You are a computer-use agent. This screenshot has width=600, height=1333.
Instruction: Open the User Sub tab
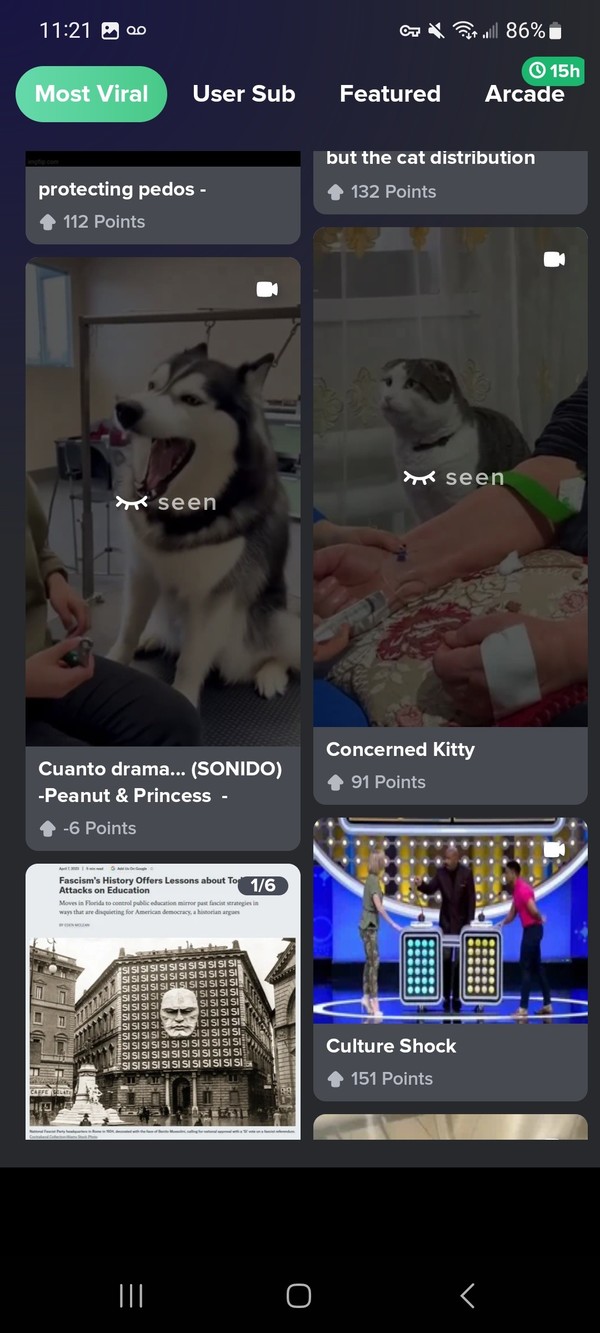click(244, 94)
